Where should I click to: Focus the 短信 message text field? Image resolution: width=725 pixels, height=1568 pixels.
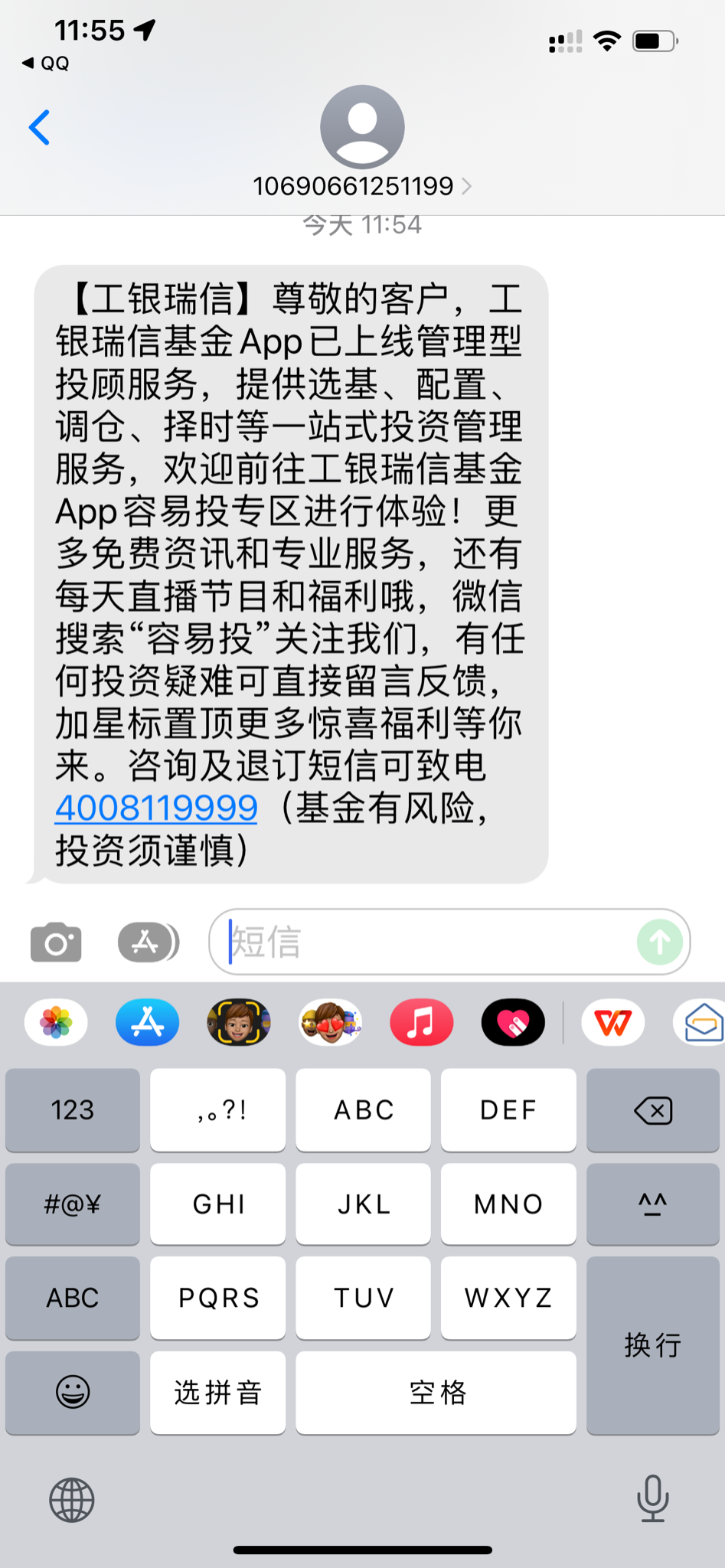coord(429,942)
